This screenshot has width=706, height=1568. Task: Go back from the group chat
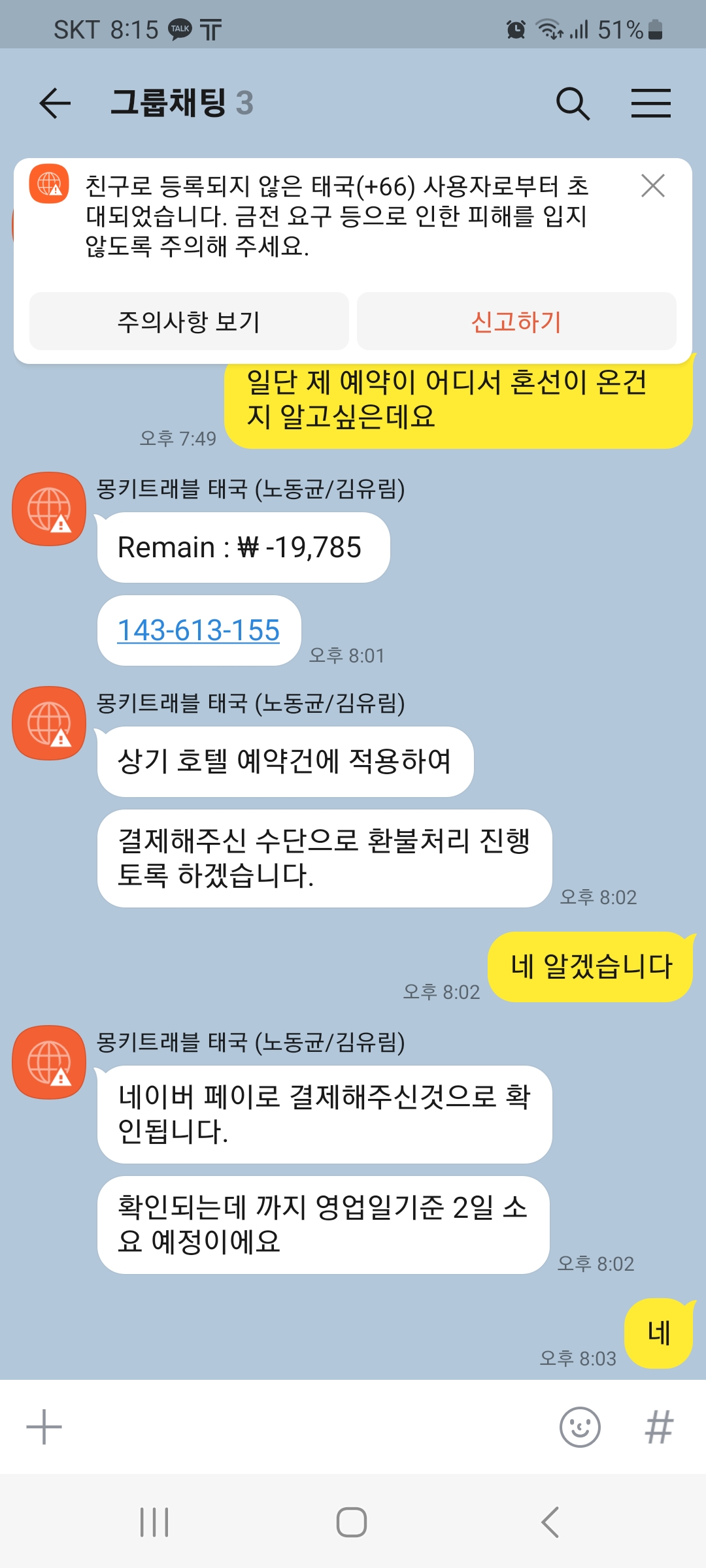click(x=55, y=103)
